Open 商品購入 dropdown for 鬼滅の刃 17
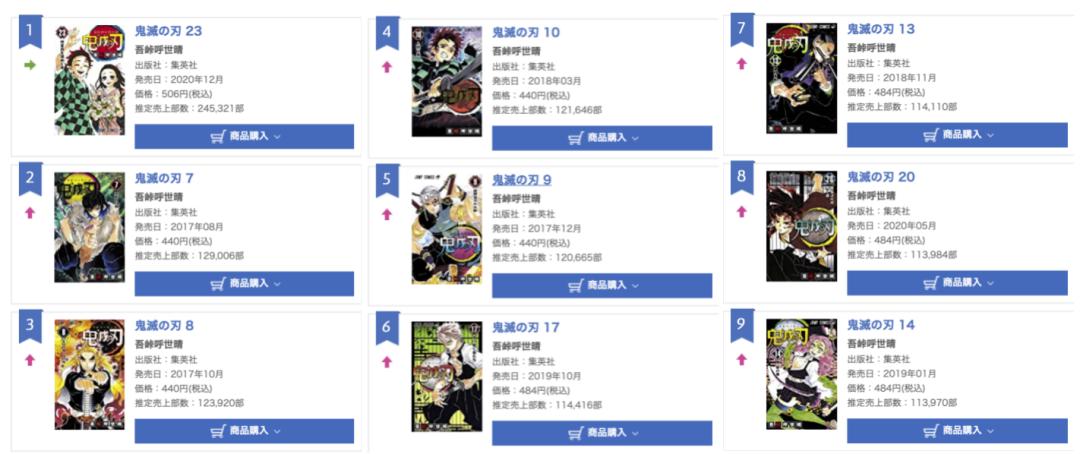The height and width of the screenshot is (454, 1080). 601,433
